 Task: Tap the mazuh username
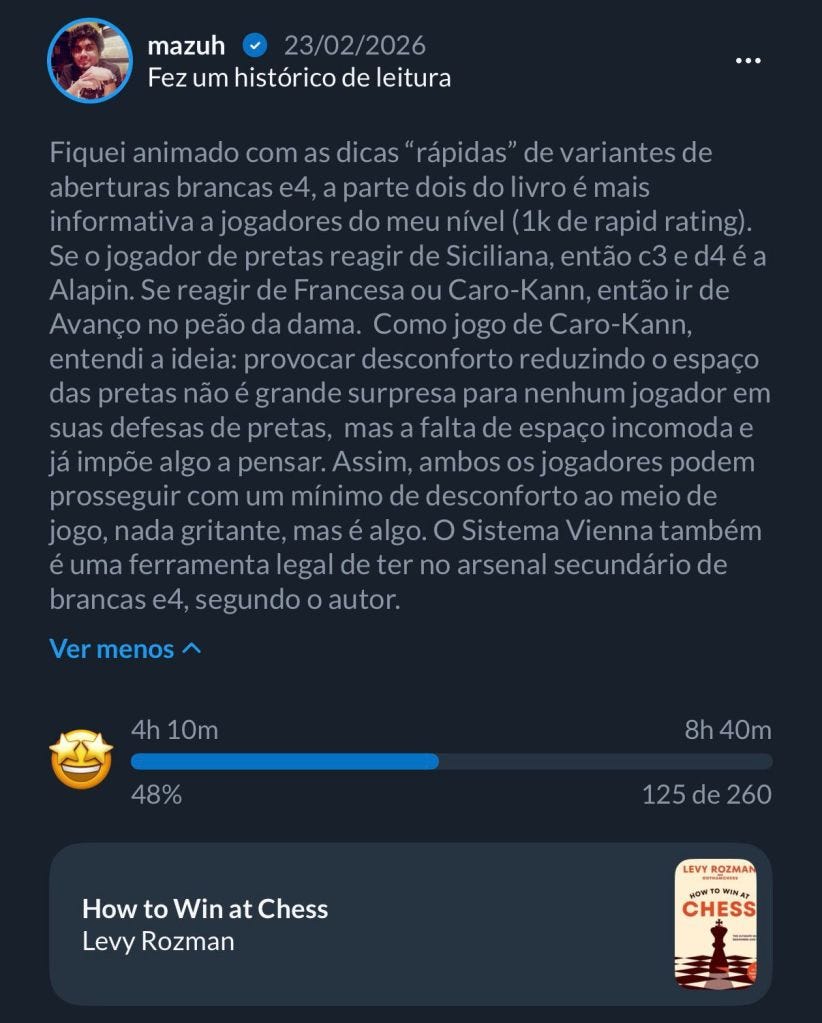coord(186,46)
